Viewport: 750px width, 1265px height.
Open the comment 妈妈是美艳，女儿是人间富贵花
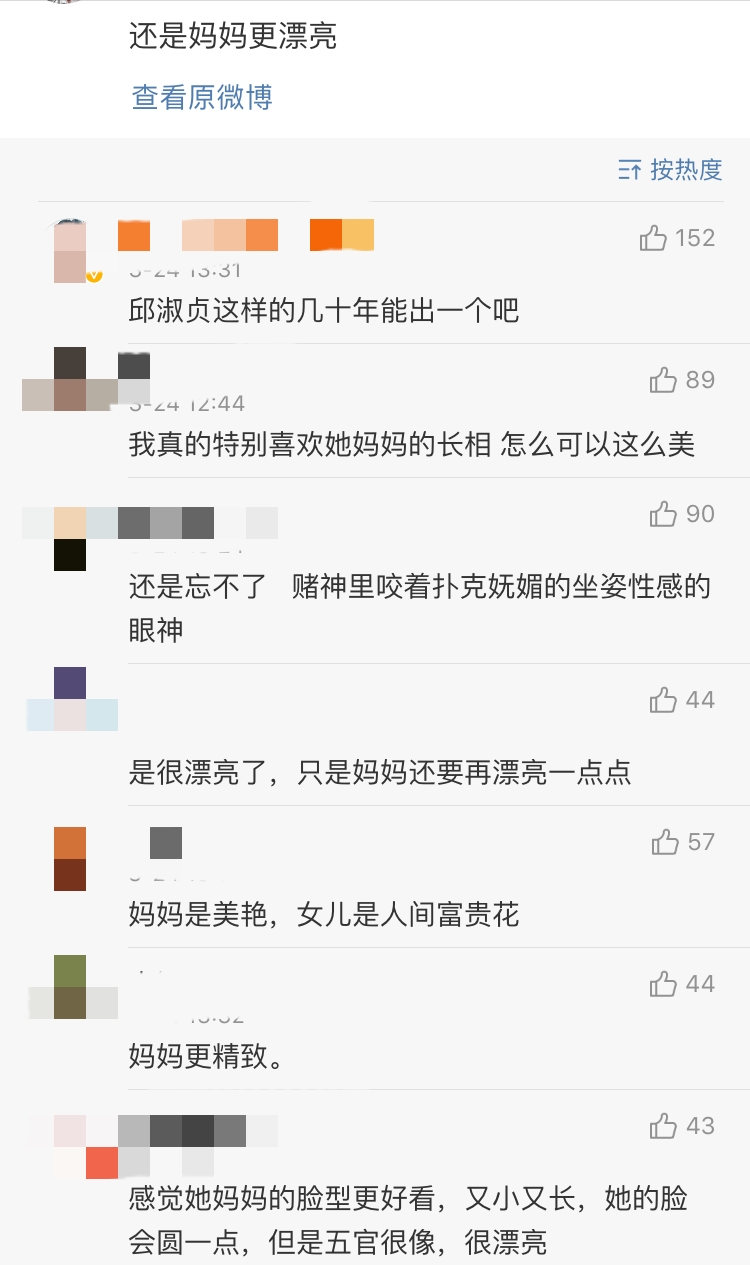pos(324,913)
